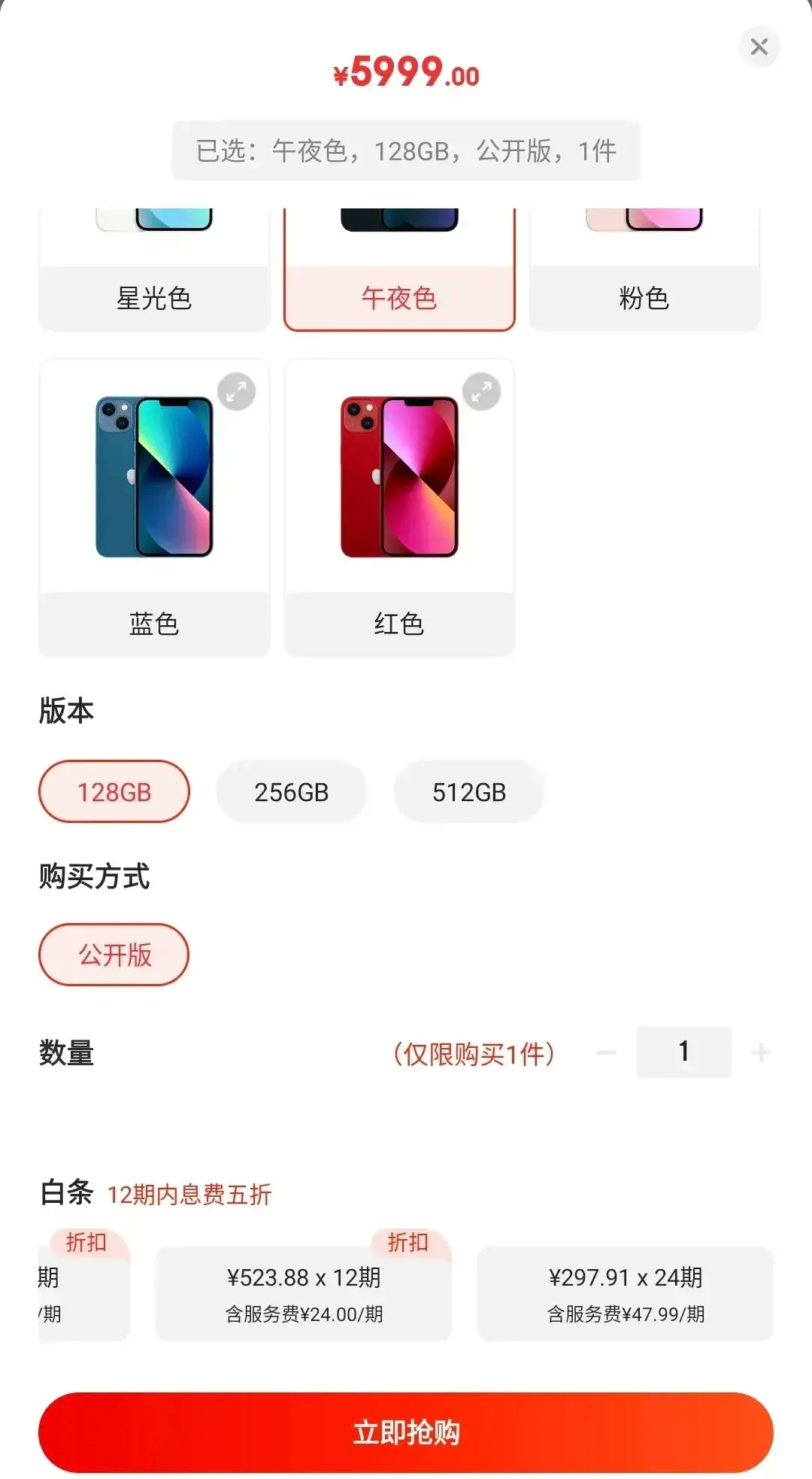Tap the quantity field showing 1
Image resolution: width=812 pixels, height=1479 pixels.
tap(683, 1052)
